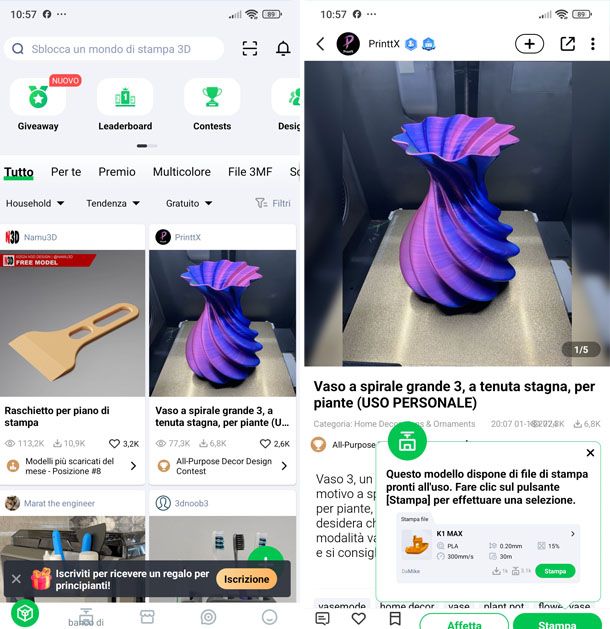Open the scan code icon
Image resolution: width=610 pixels, height=629 pixels.
[250, 49]
